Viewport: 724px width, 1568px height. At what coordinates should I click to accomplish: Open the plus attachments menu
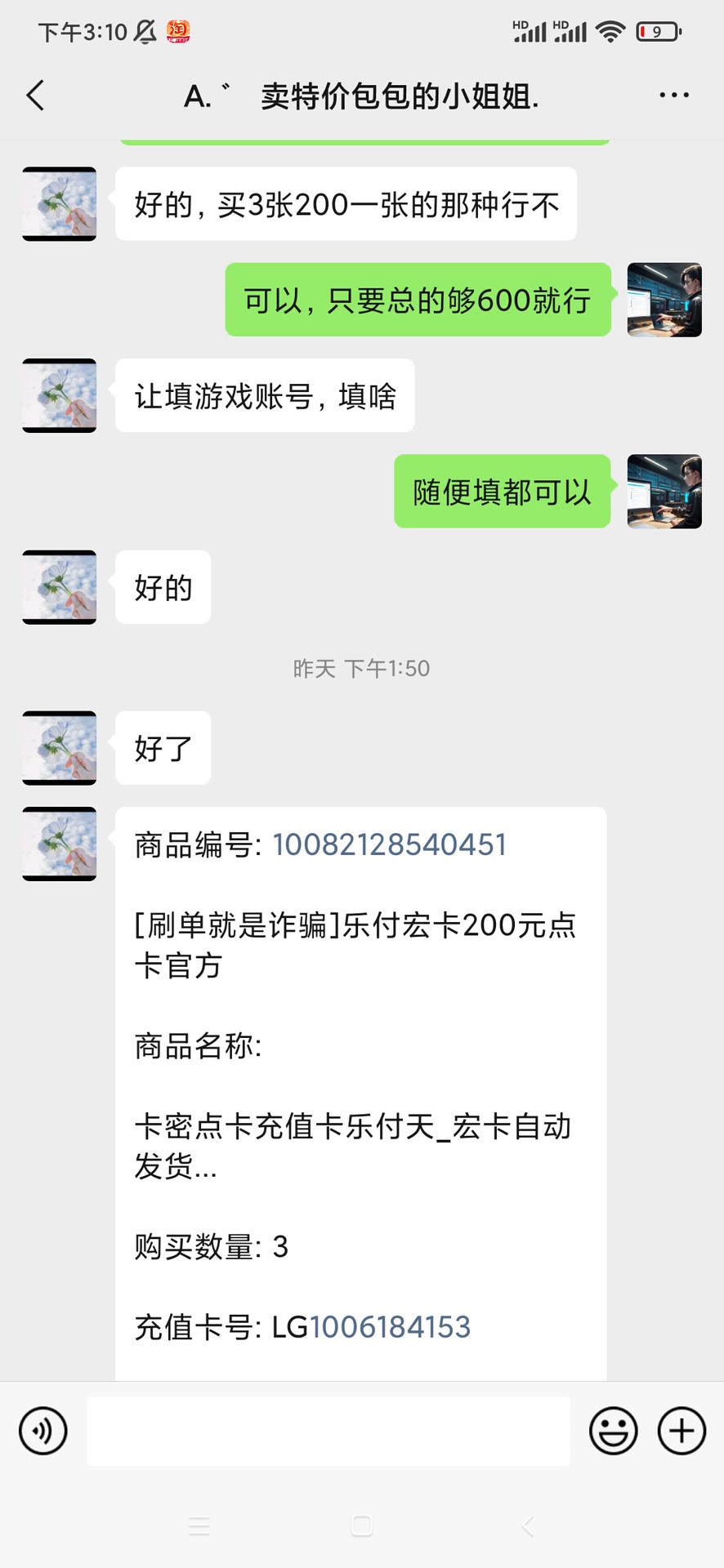click(682, 1431)
